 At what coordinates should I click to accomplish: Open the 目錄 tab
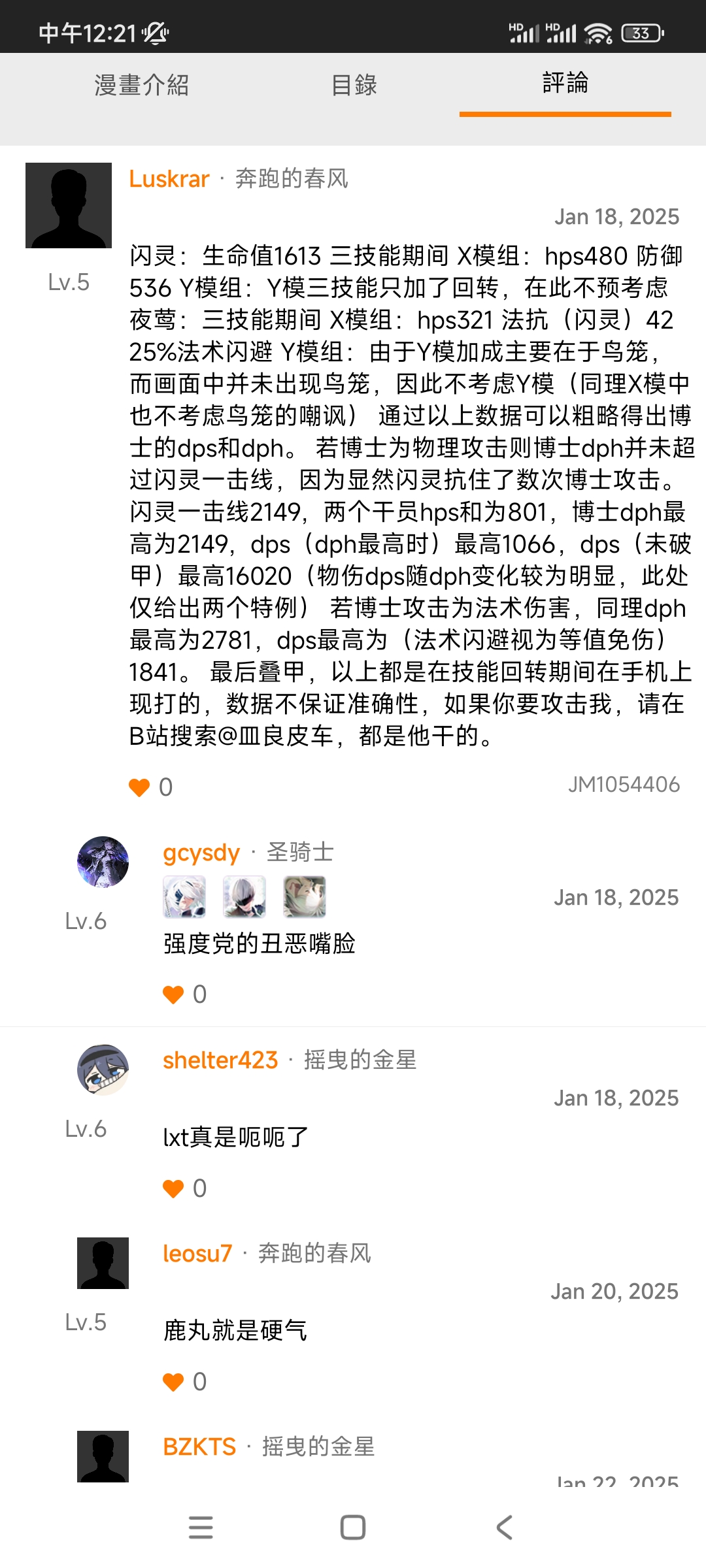point(354,85)
